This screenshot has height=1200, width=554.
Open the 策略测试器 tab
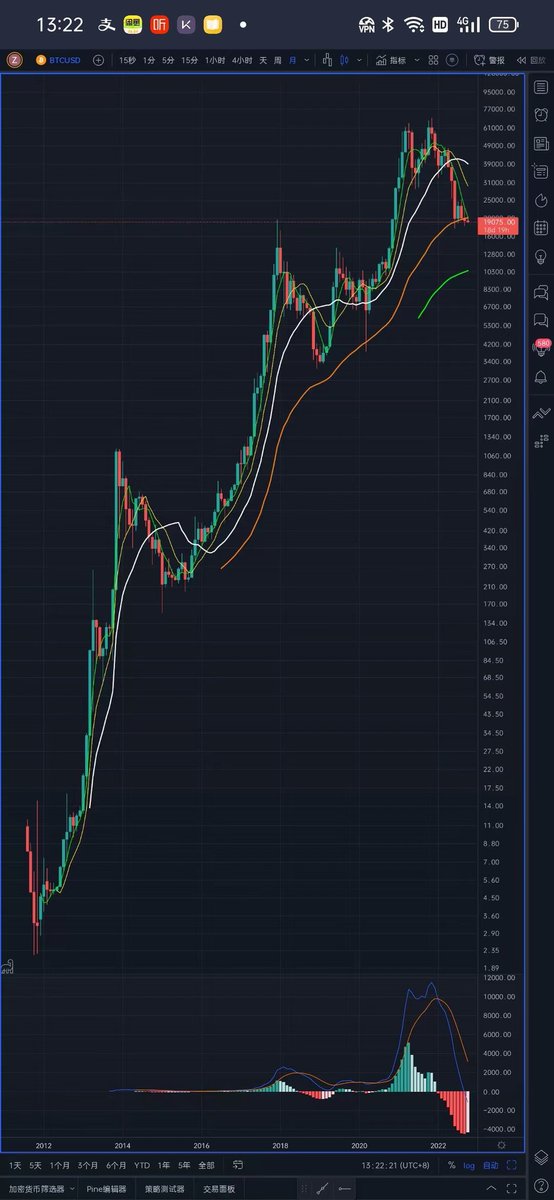165,1189
